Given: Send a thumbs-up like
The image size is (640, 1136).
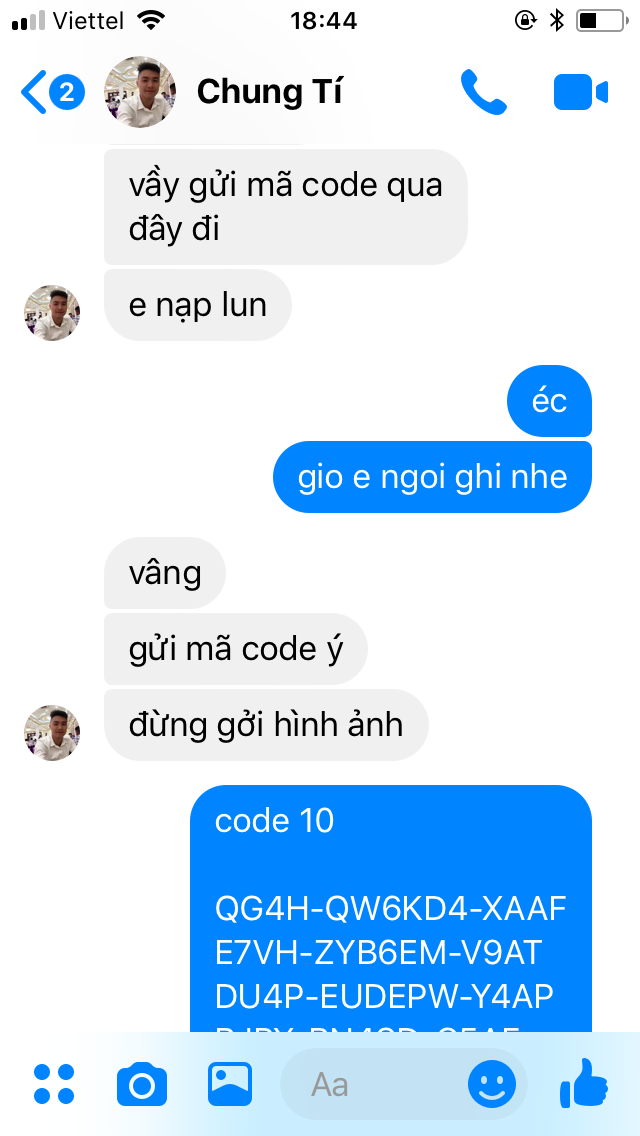Looking at the screenshot, I should (584, 1082).
